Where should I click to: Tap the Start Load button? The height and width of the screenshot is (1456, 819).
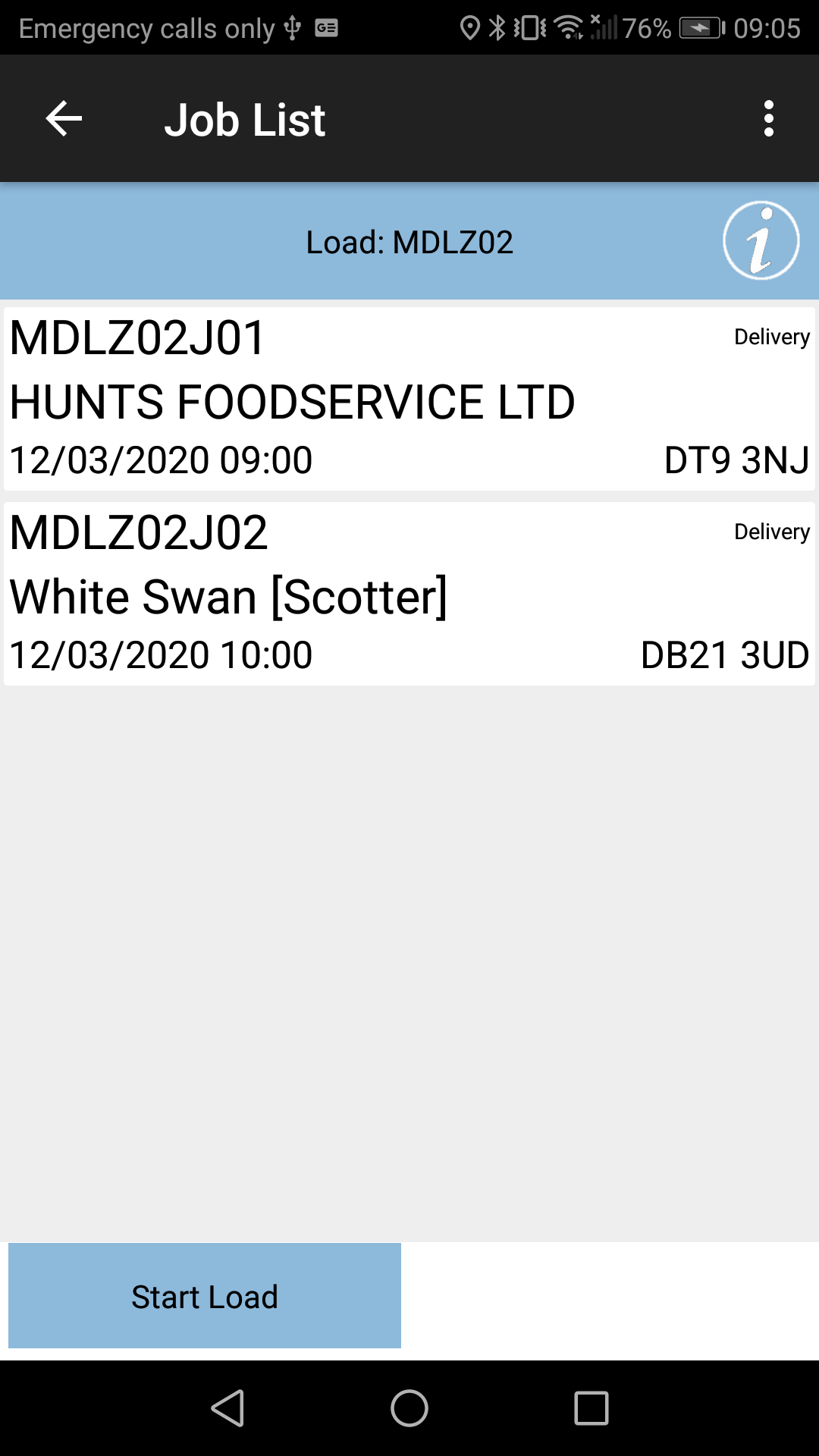[x=205, y=1295]
